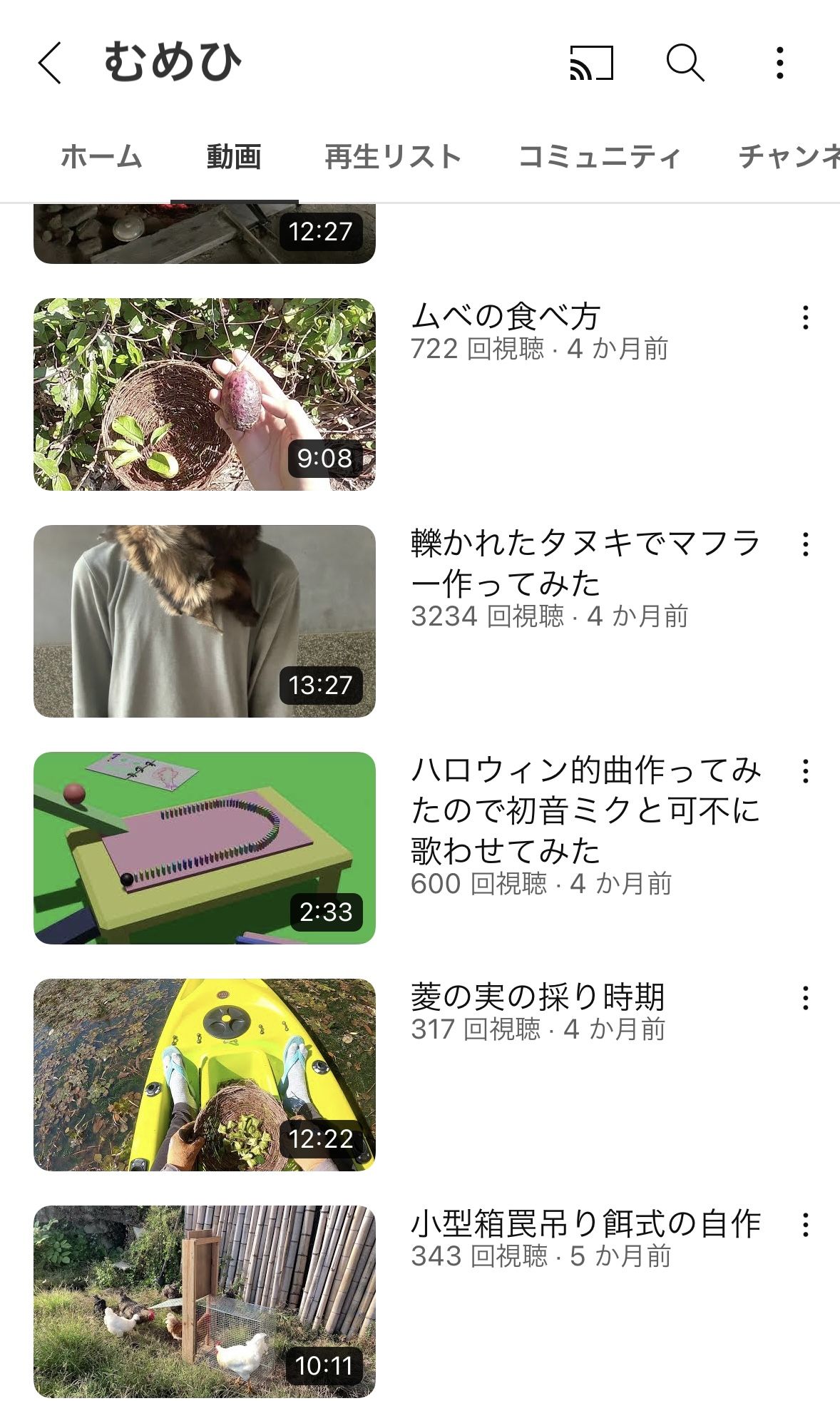Image resolution: width=840 pixels, height=1401 pixels.
Task: Play the video ムベの食べ方
Action: click(x=205, y=394)
